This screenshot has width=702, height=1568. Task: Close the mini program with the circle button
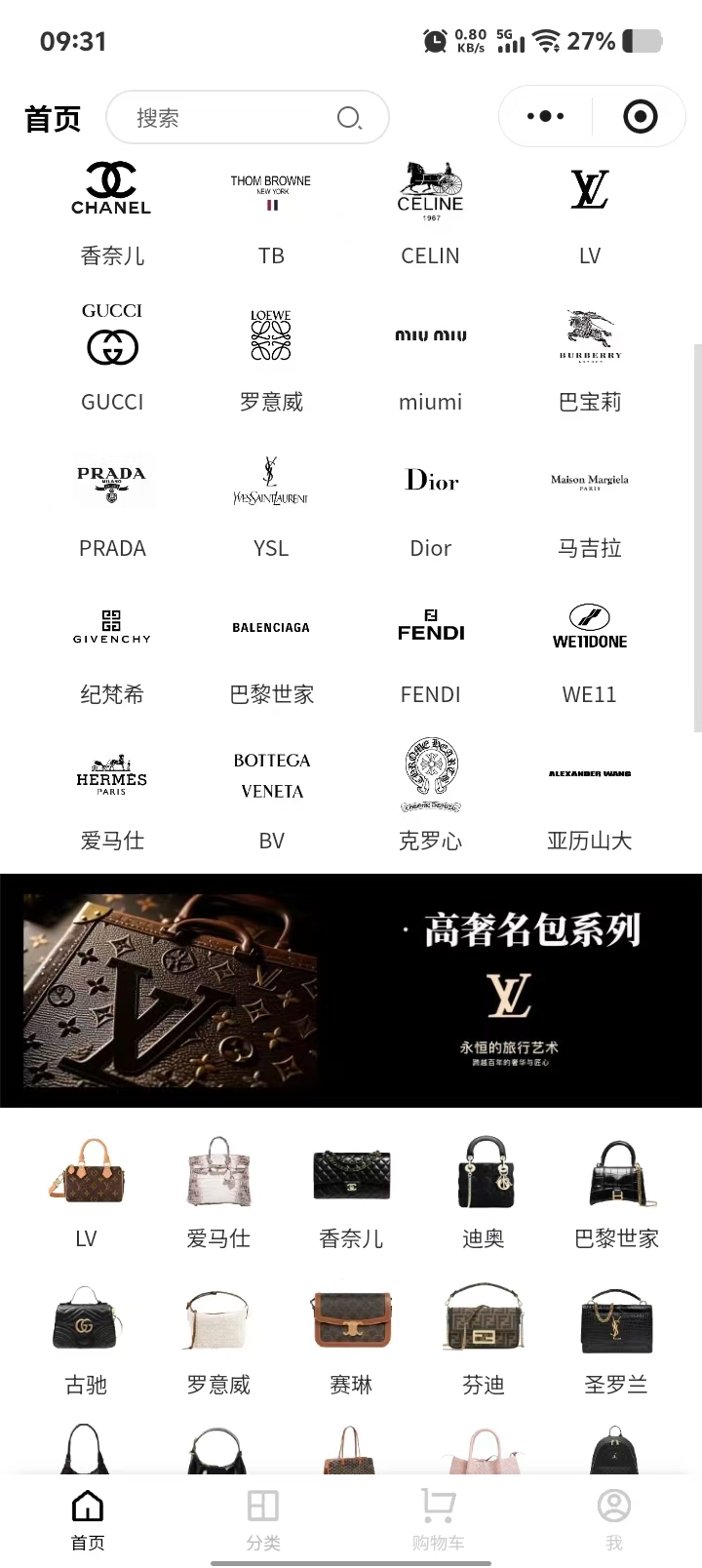point(640,117)
